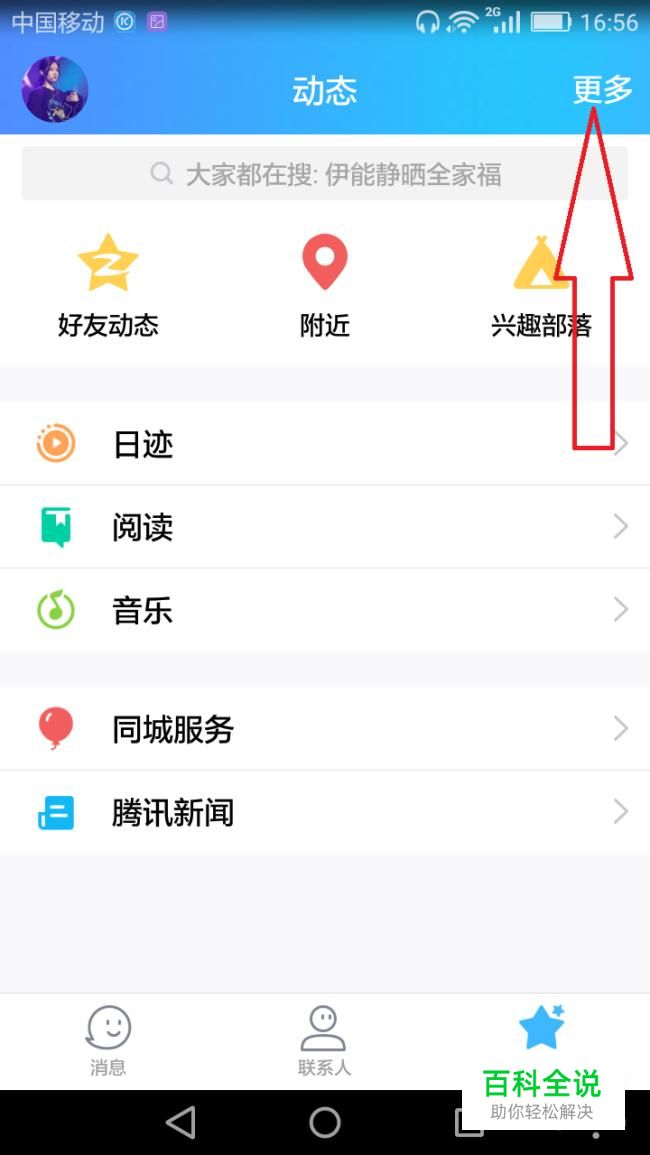Screen dimensions: 650x1155
Task: Switch to the 消息 tab
Action: pyautogui.click(x=108, y=1040)
